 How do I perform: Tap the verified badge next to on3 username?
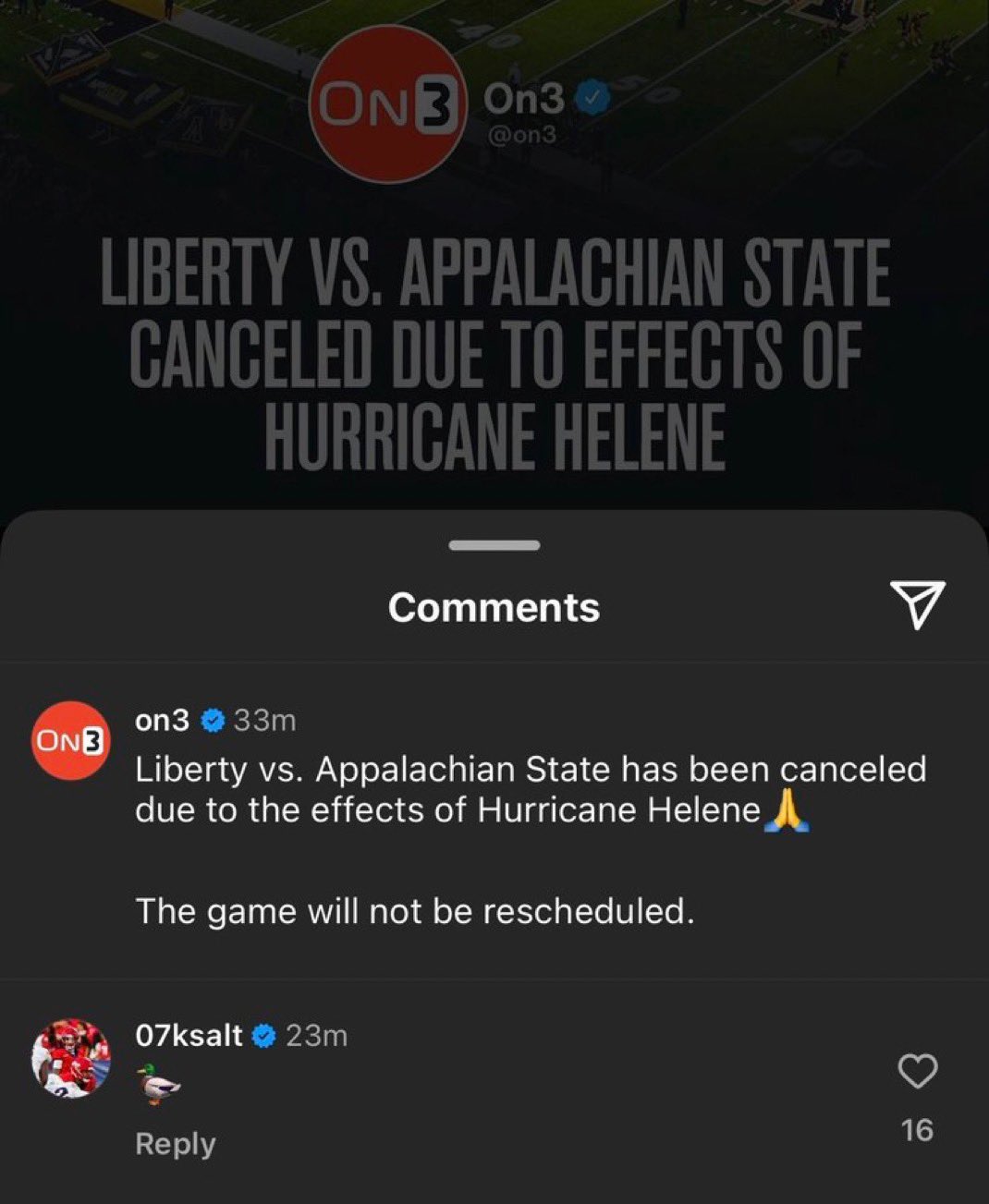214,721
